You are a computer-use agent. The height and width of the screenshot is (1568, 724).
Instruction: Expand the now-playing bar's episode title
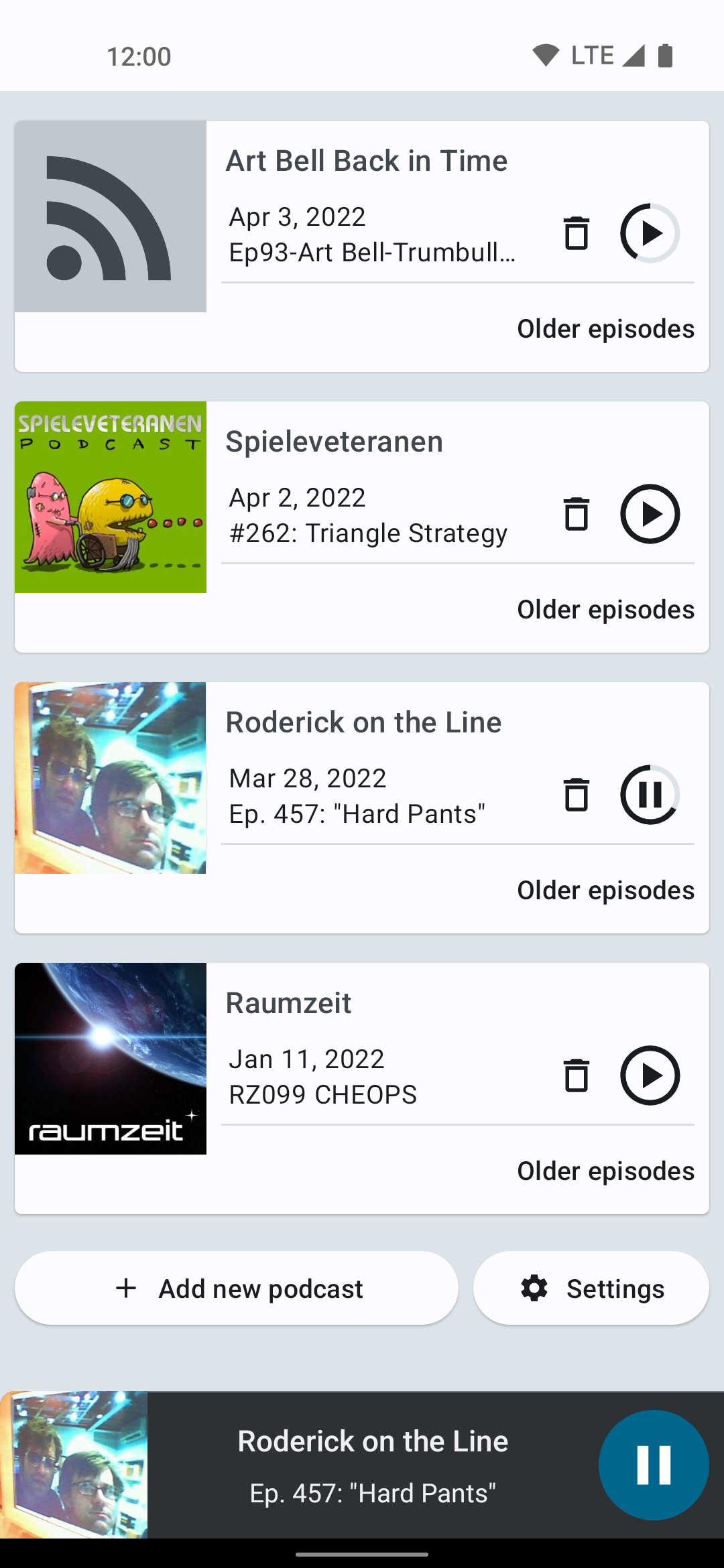pyautogui.click(x=373, y=1493)
